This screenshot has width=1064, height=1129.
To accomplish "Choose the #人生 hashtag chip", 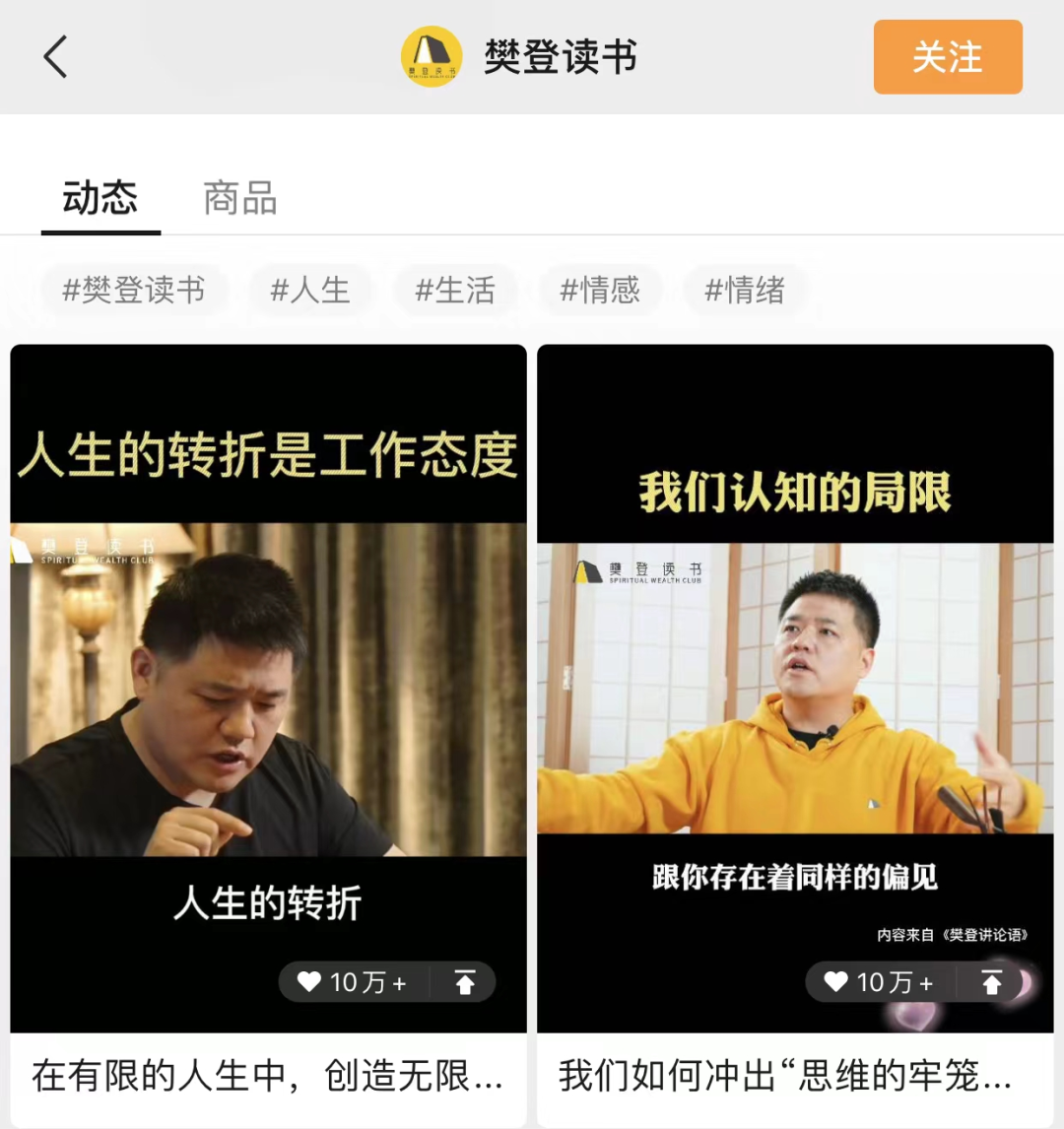I will pos(310,291).
